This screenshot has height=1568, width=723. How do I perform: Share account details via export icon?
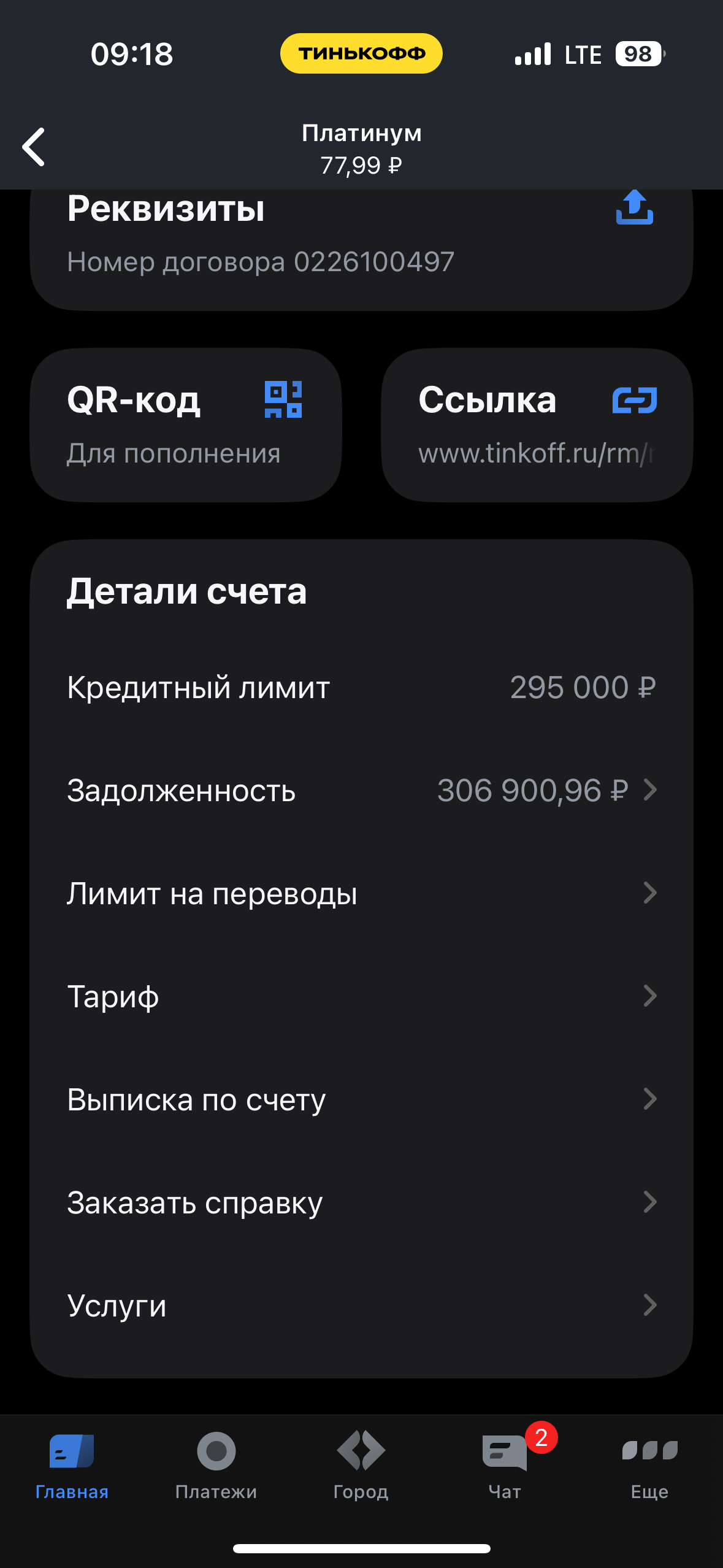pos(635,209)
